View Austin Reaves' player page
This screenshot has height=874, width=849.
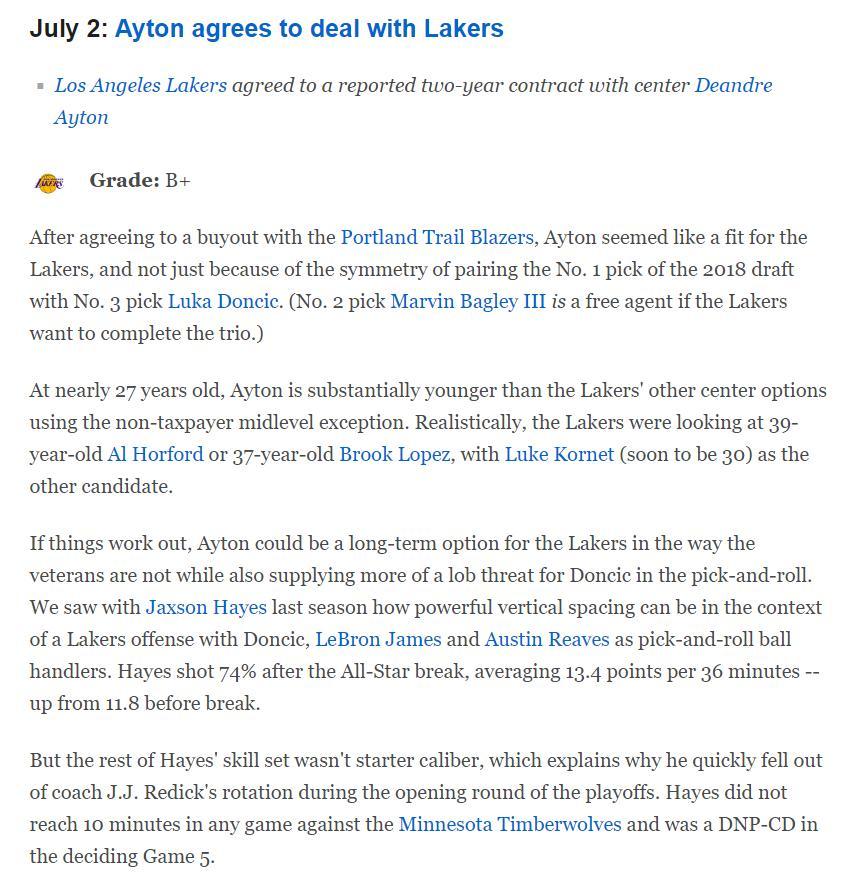[x=542, y=639]
